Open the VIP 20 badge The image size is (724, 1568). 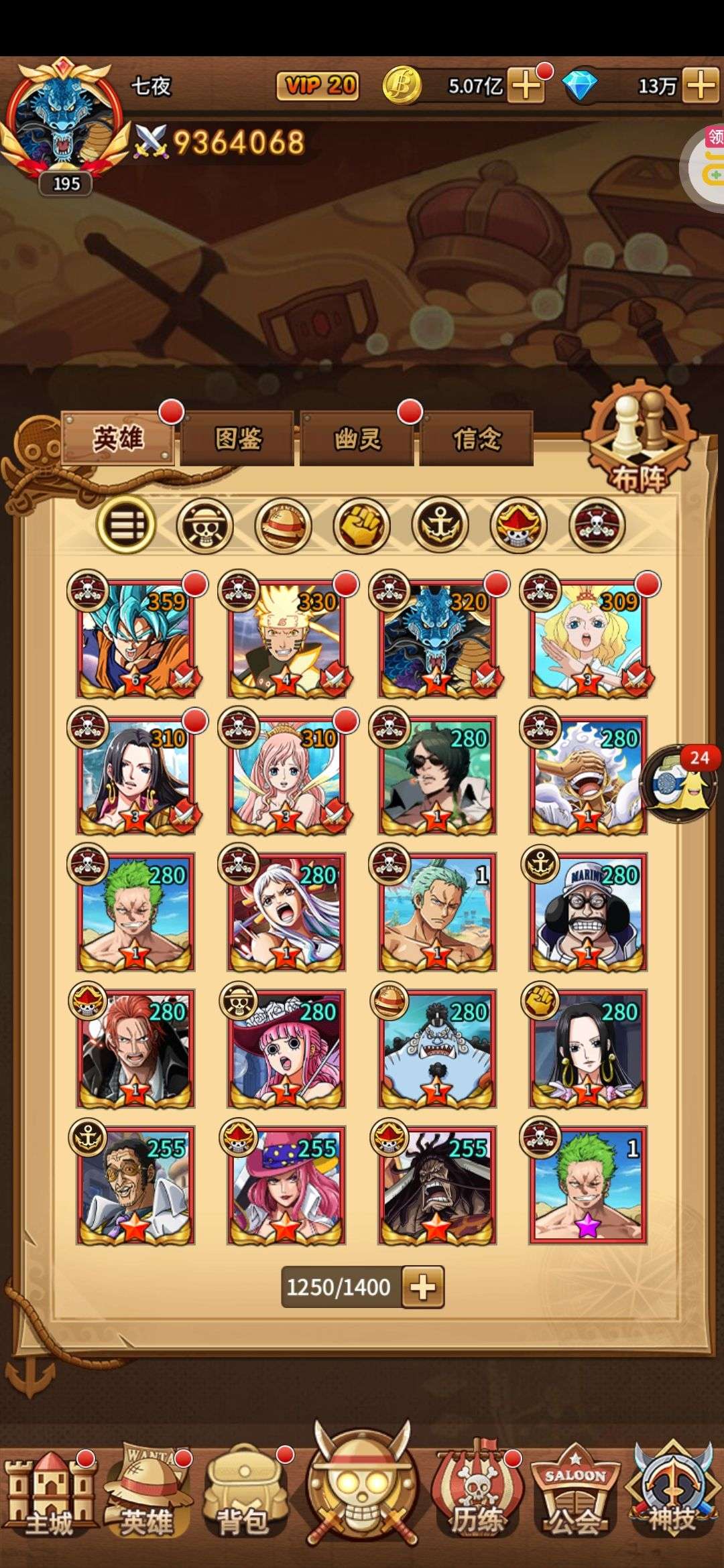[x=318, y=86]
